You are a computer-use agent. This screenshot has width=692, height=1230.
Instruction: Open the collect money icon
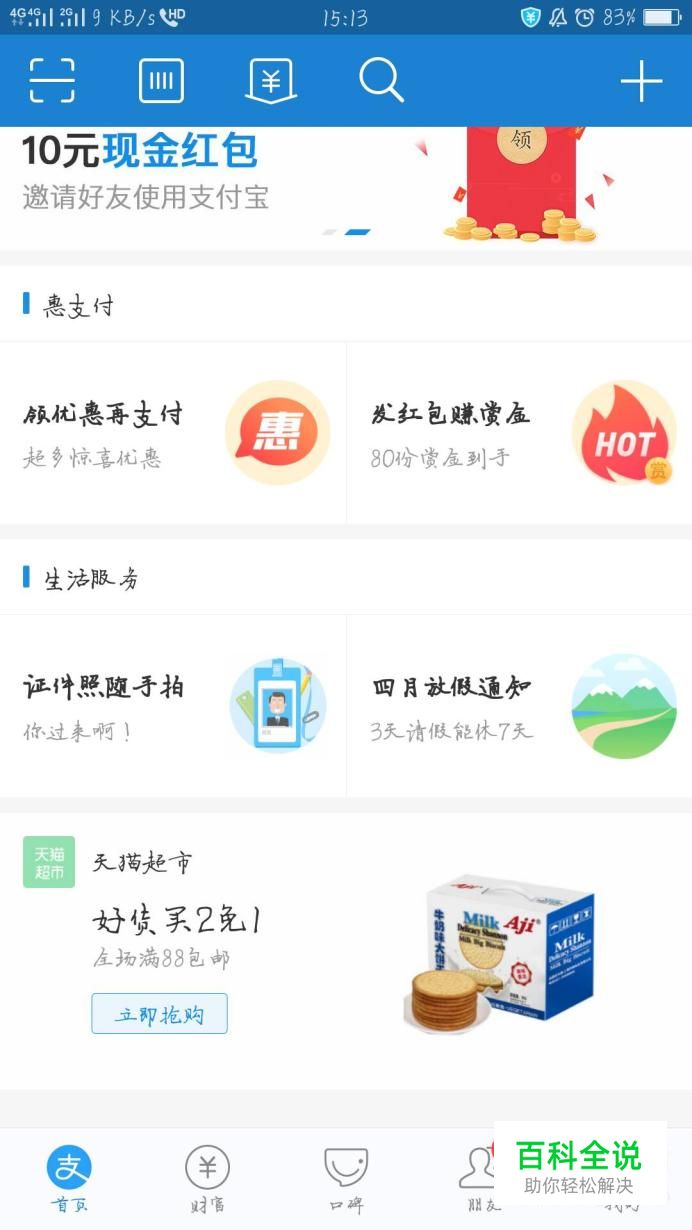pyautogui.click(x=271, y=80)
